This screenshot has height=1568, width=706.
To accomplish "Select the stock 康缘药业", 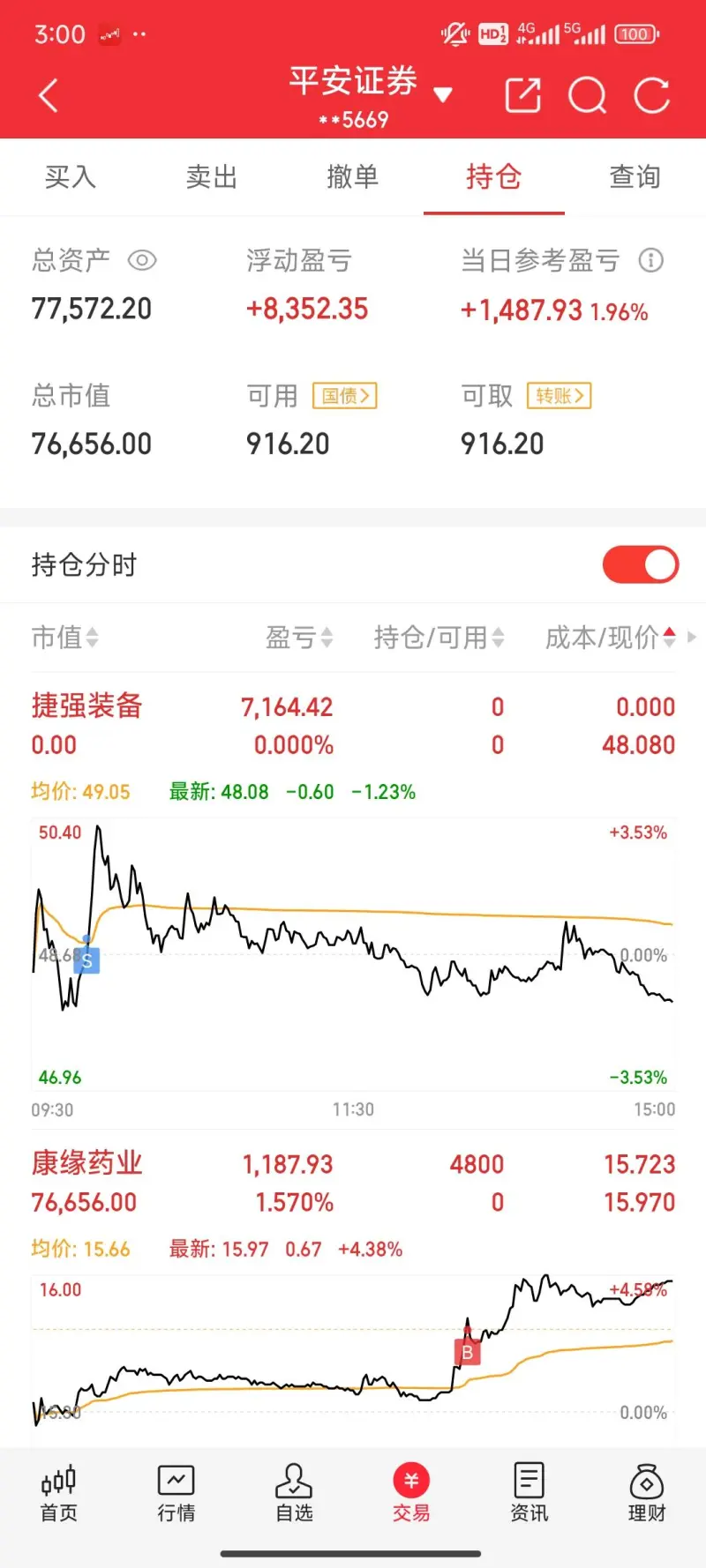I will (x=85, y=1162).
